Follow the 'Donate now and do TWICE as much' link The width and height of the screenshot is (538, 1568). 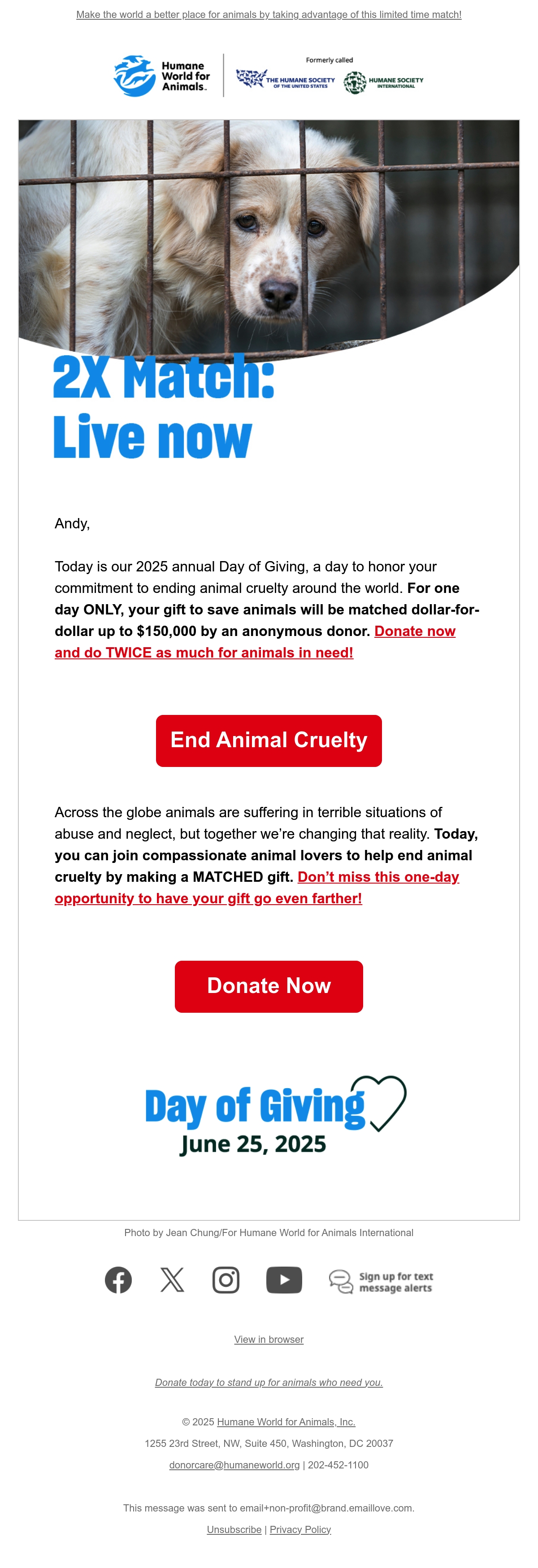[x=255, y=641]
